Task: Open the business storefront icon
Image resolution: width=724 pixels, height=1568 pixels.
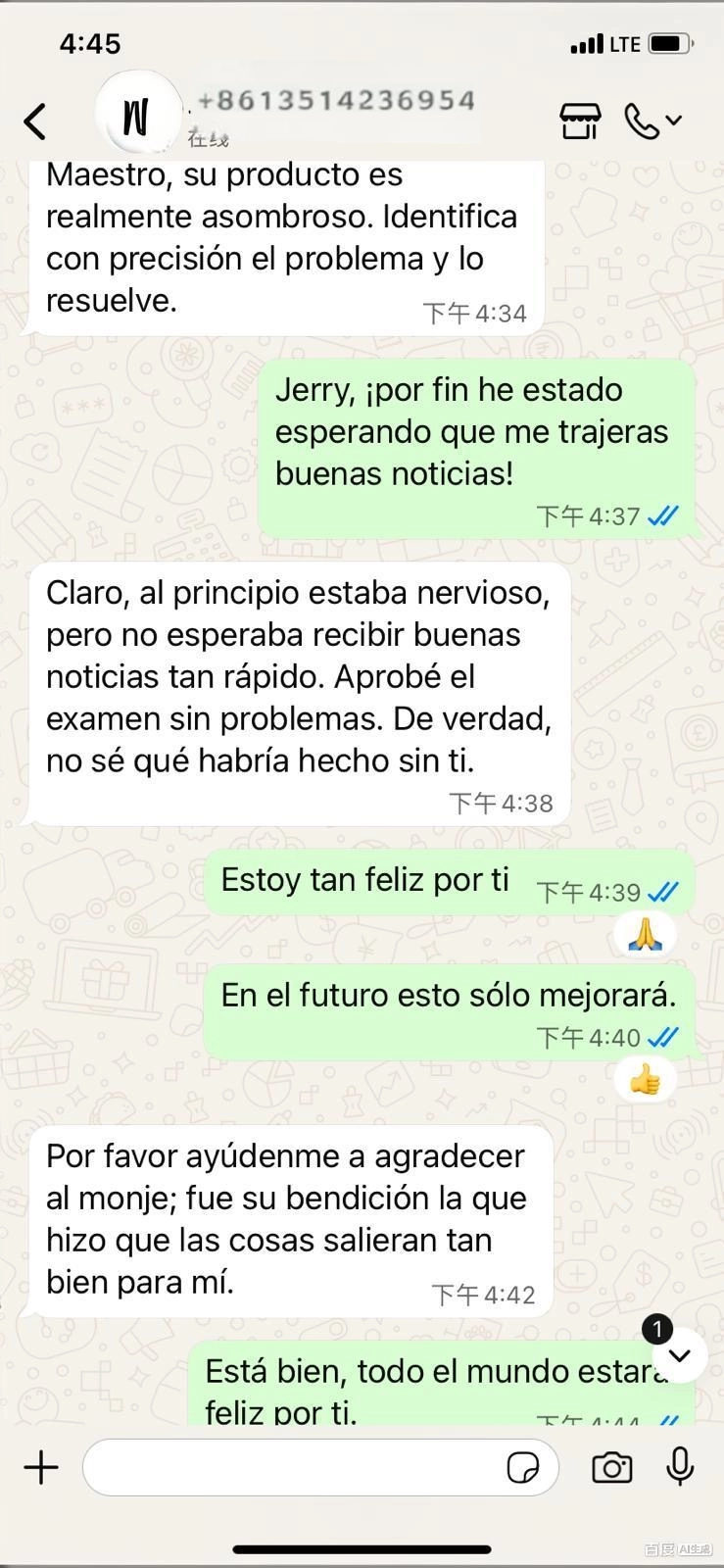Action: [x=580, y=121]
